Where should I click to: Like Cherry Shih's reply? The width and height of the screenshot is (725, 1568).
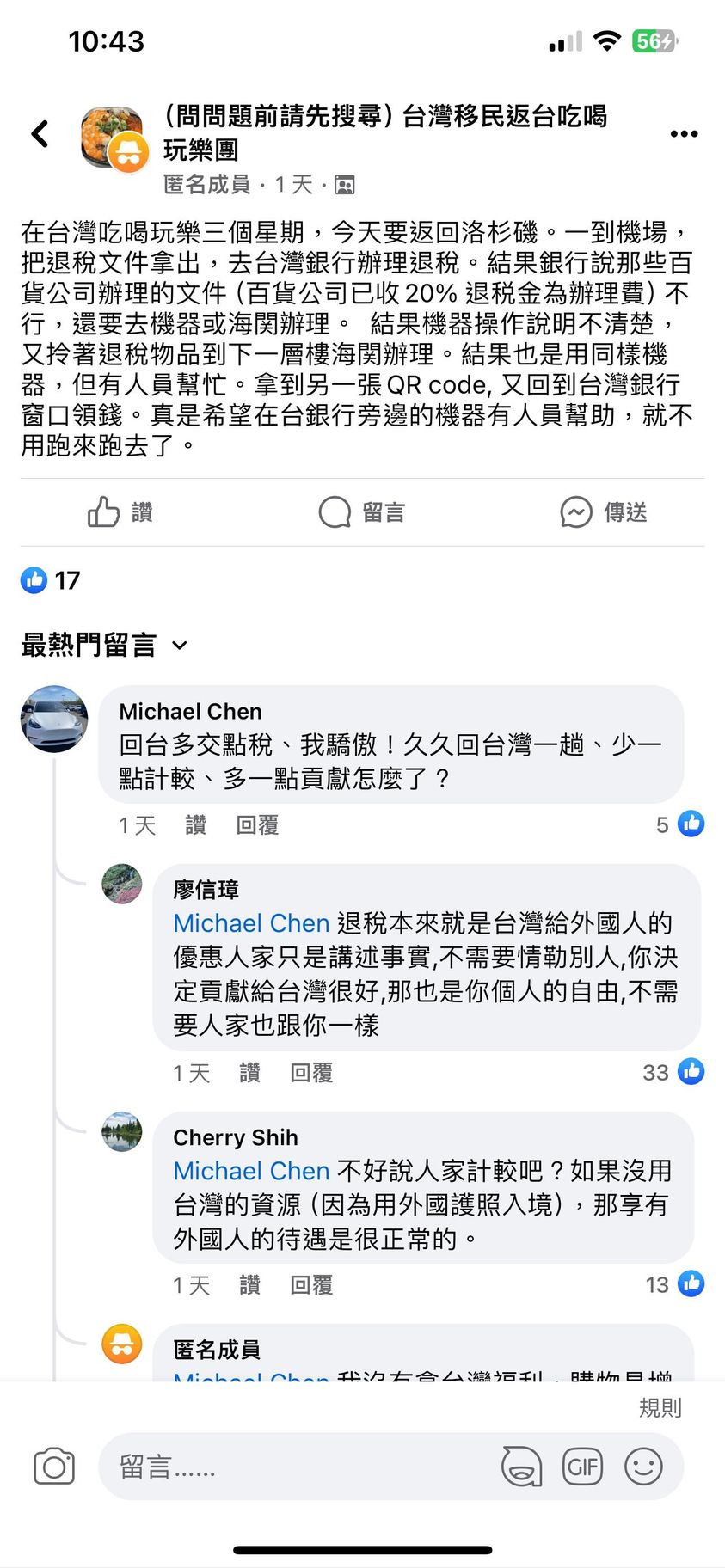click(249, 1285)
